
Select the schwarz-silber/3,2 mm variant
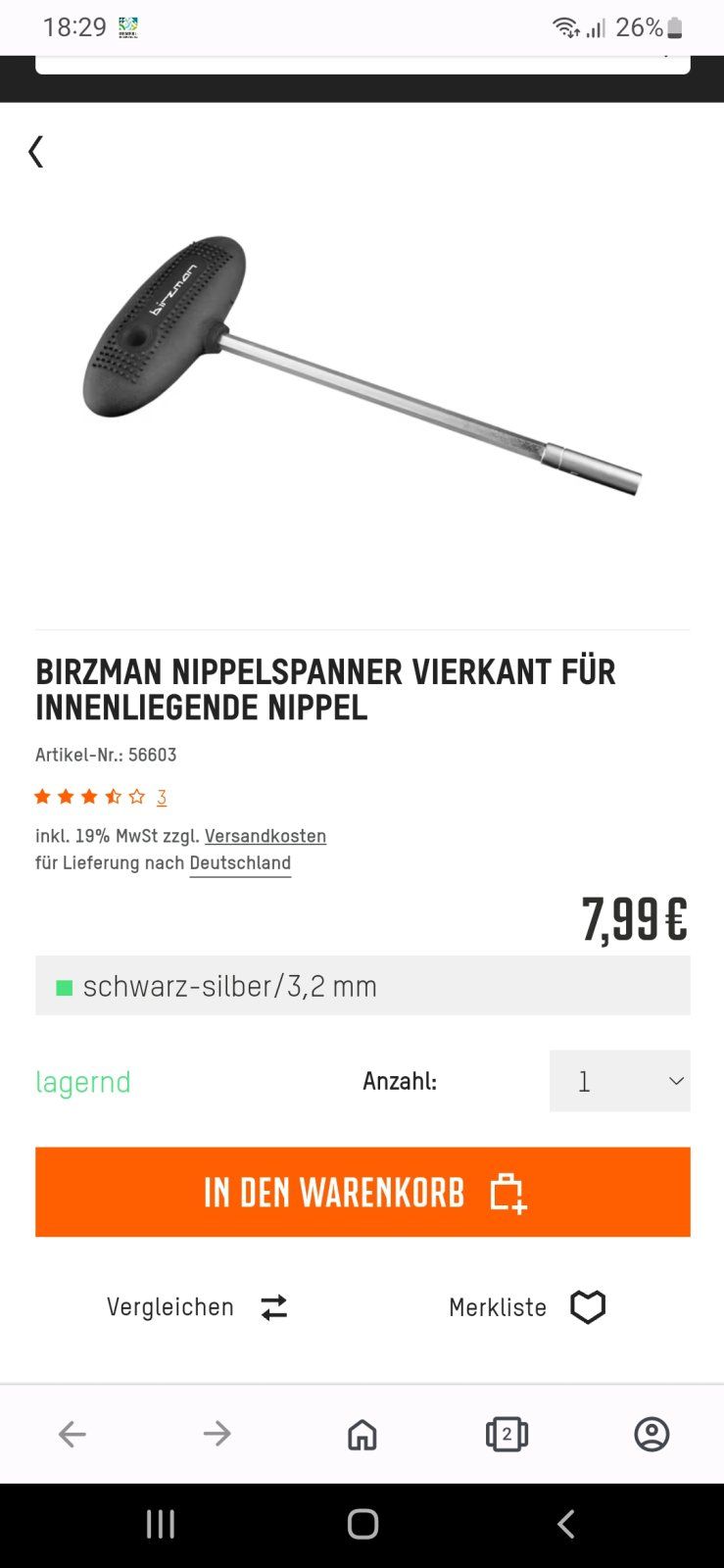362,986
